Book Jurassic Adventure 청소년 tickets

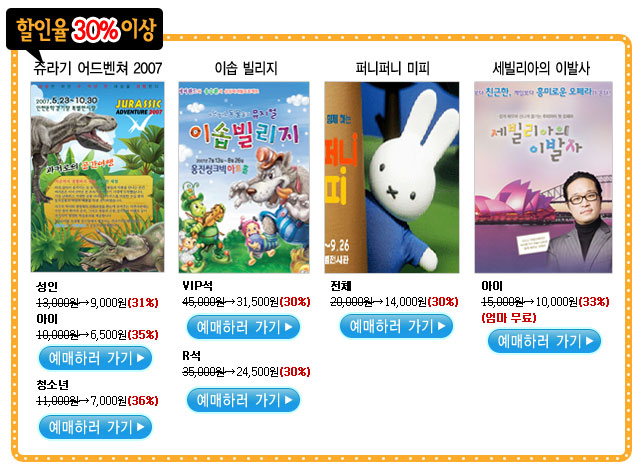tap(95, 427)
